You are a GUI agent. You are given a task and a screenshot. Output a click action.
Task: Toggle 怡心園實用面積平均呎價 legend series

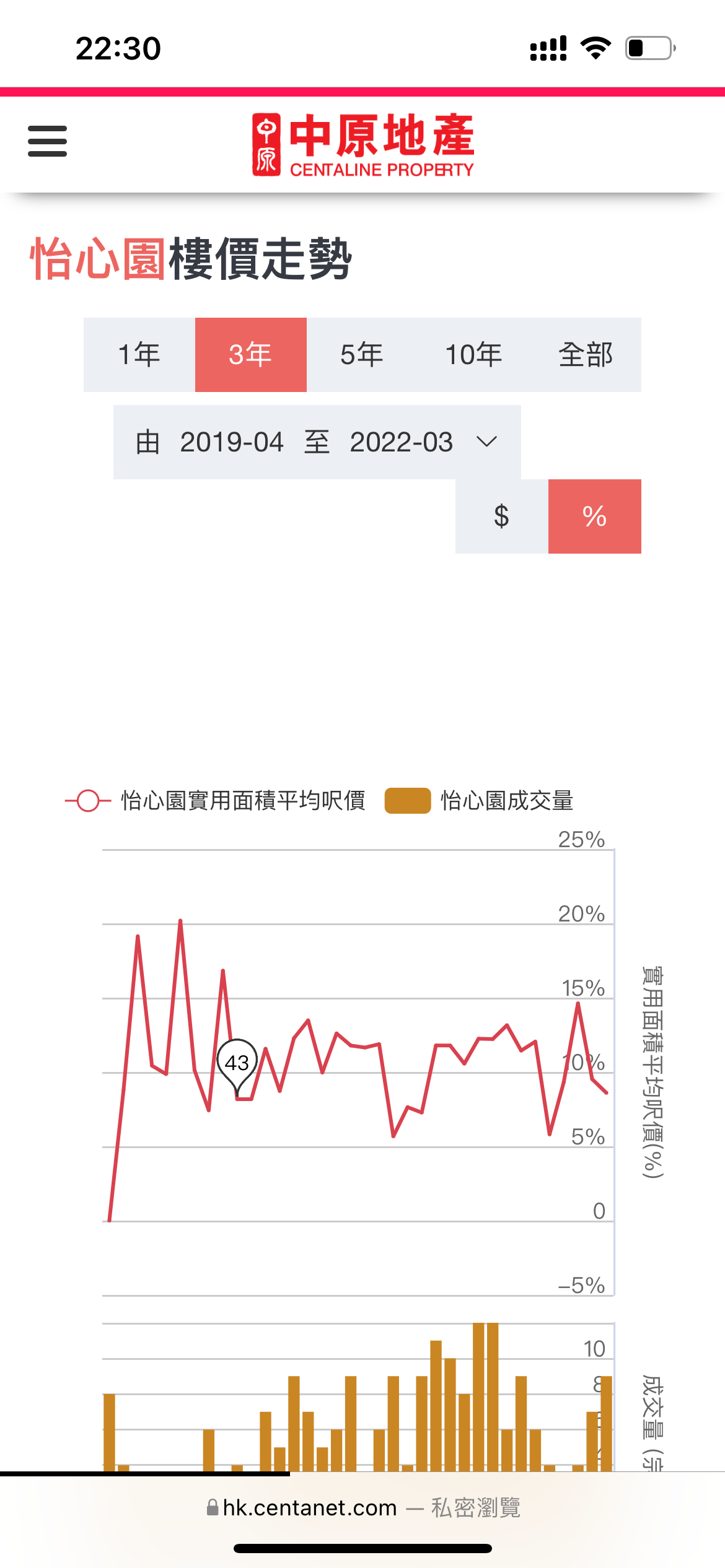(215, 801)
